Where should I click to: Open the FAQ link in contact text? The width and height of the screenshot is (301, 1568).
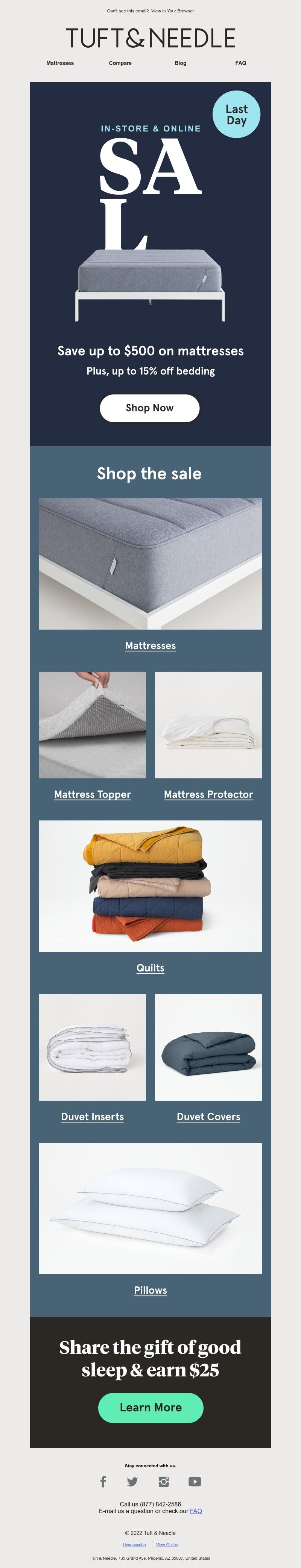pos(196,1511)
